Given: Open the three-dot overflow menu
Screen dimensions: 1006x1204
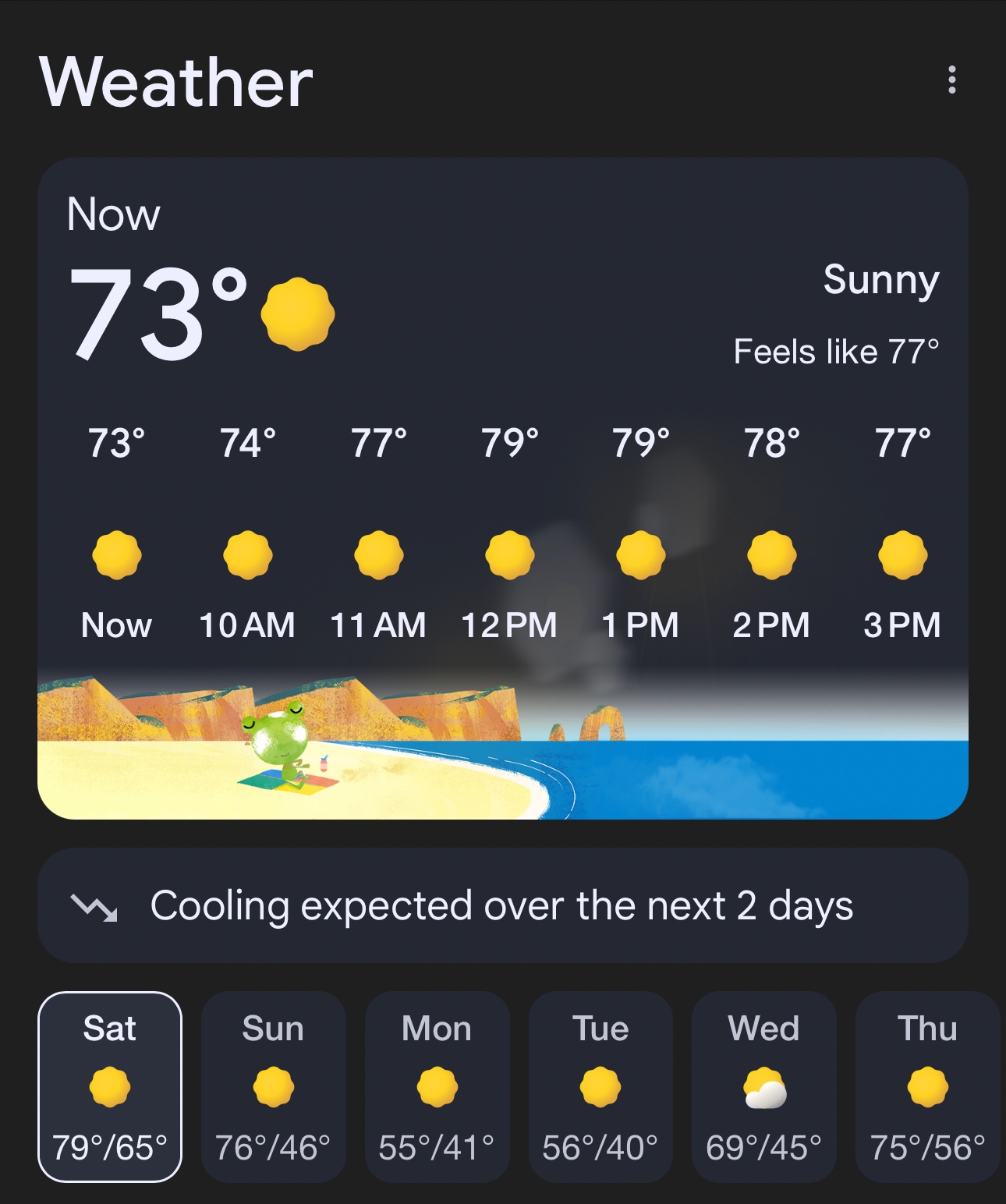Looking at the screenshot, I should point(951,80).
